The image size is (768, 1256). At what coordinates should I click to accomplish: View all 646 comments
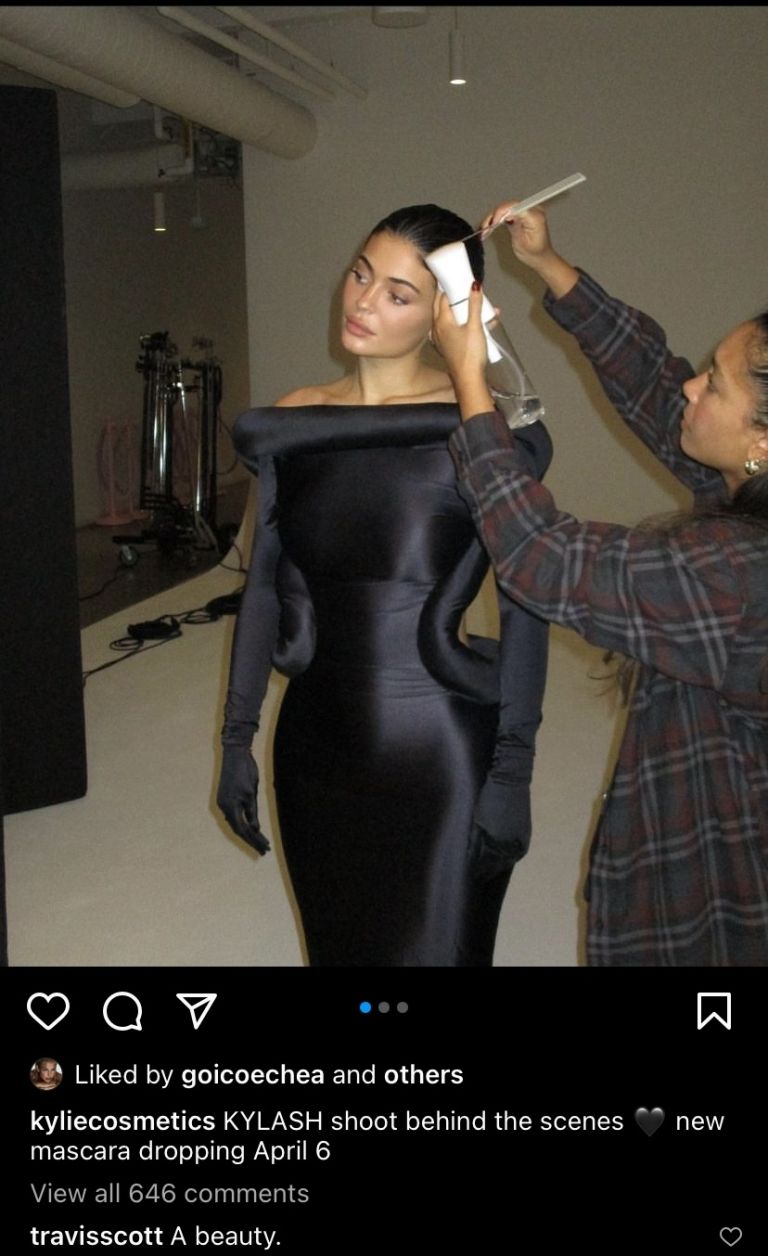(170, 1193)
